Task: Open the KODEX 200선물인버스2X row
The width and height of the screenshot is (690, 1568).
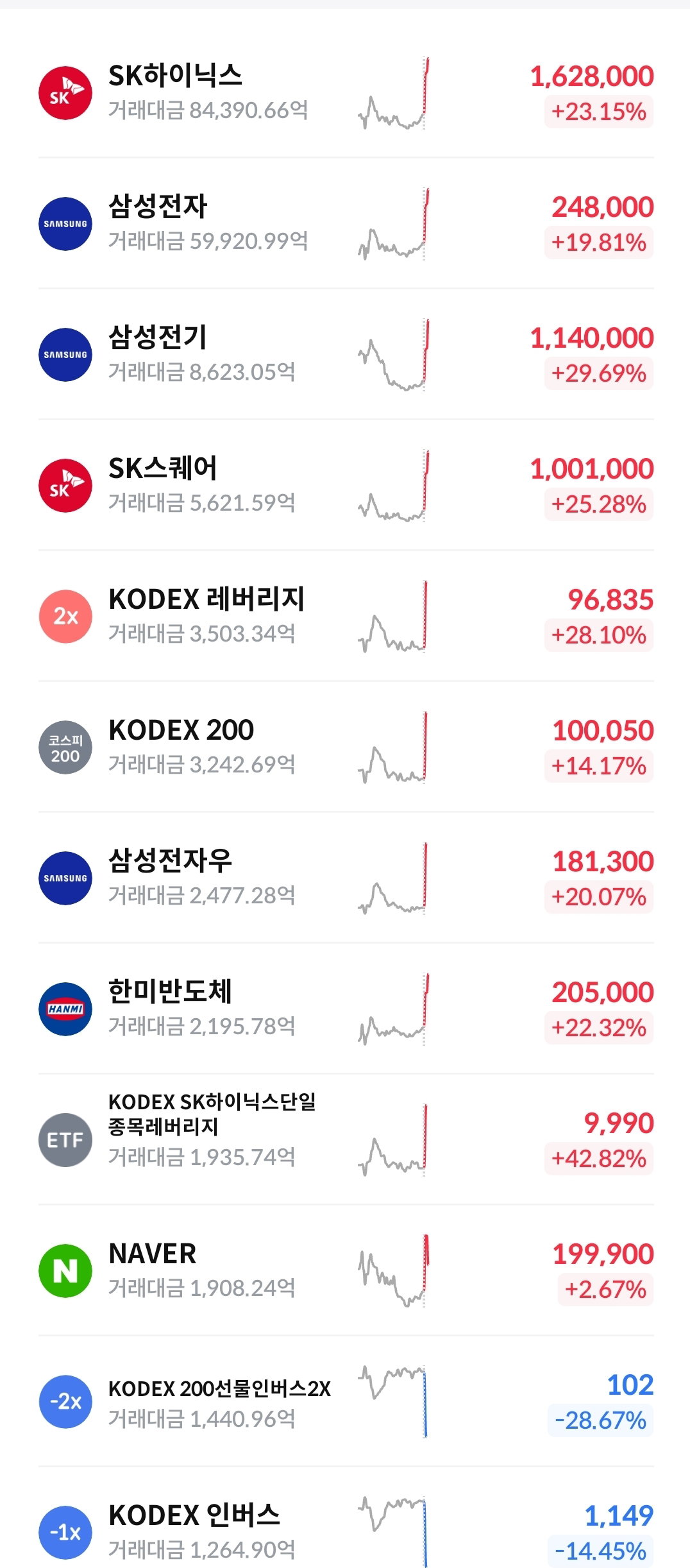Action: click(345, 1401)
